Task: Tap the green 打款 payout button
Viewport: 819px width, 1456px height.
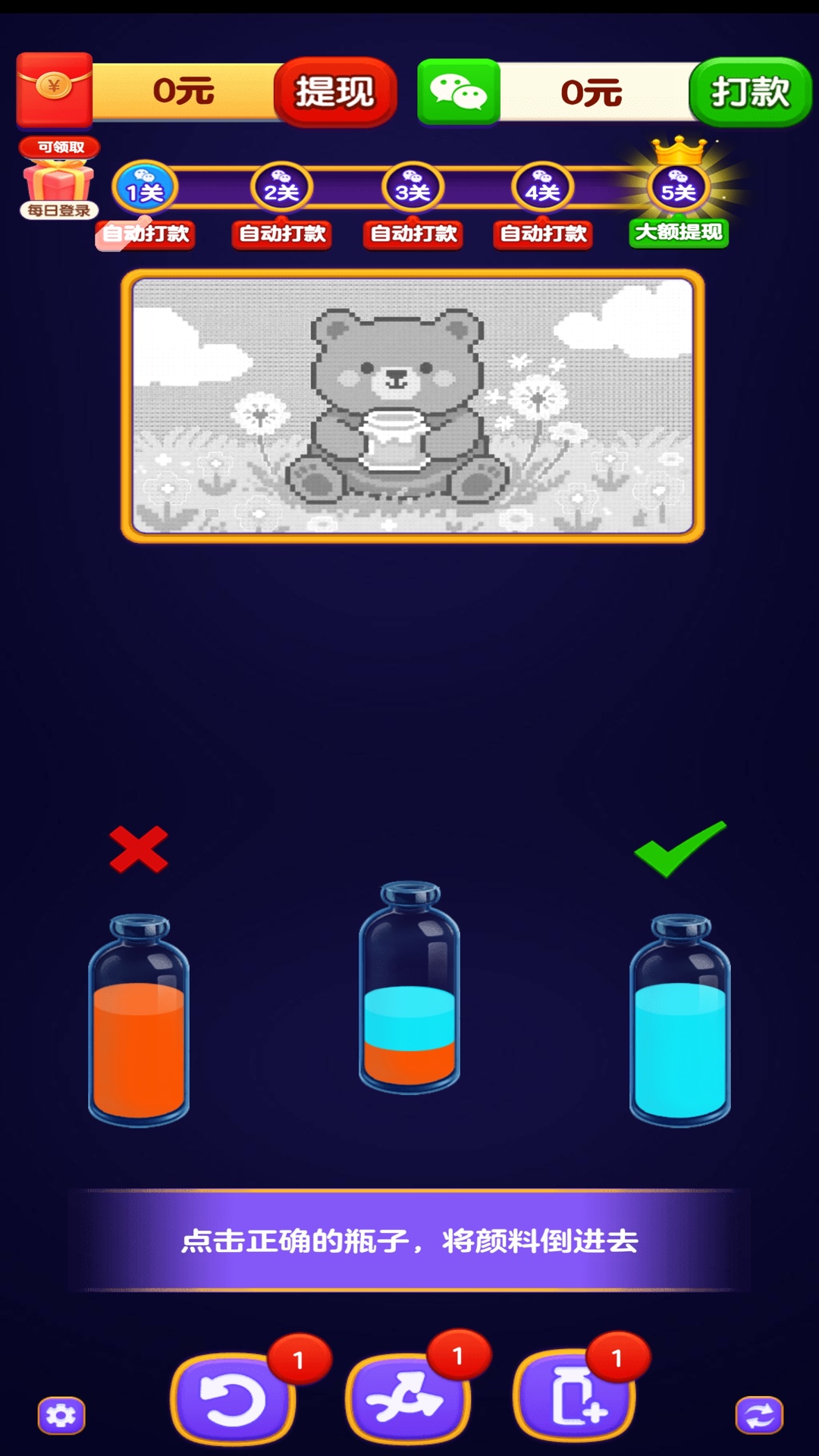Action: 750,93
